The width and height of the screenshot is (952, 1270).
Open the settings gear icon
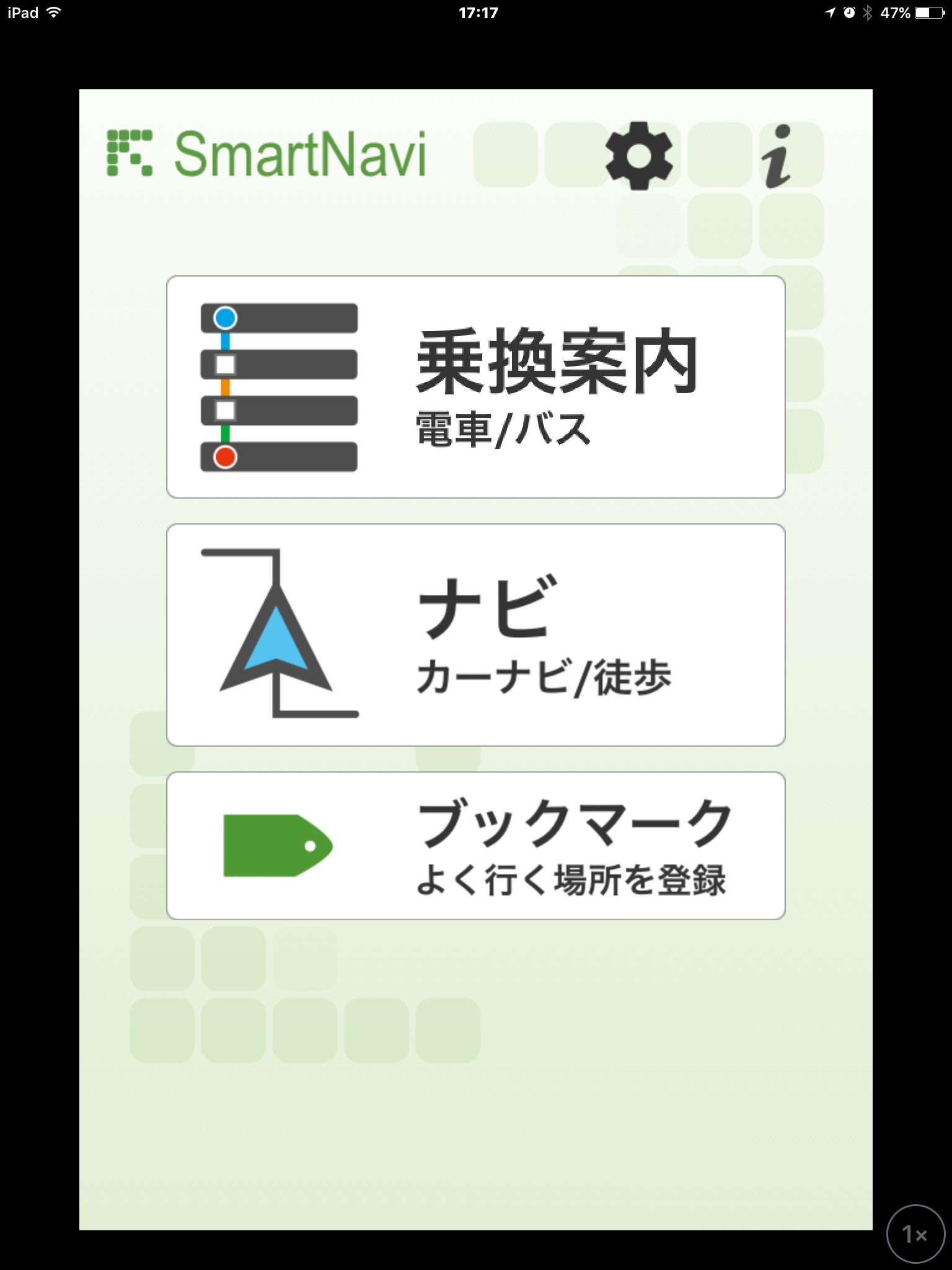pyautogui.click(x=639, y=155)
